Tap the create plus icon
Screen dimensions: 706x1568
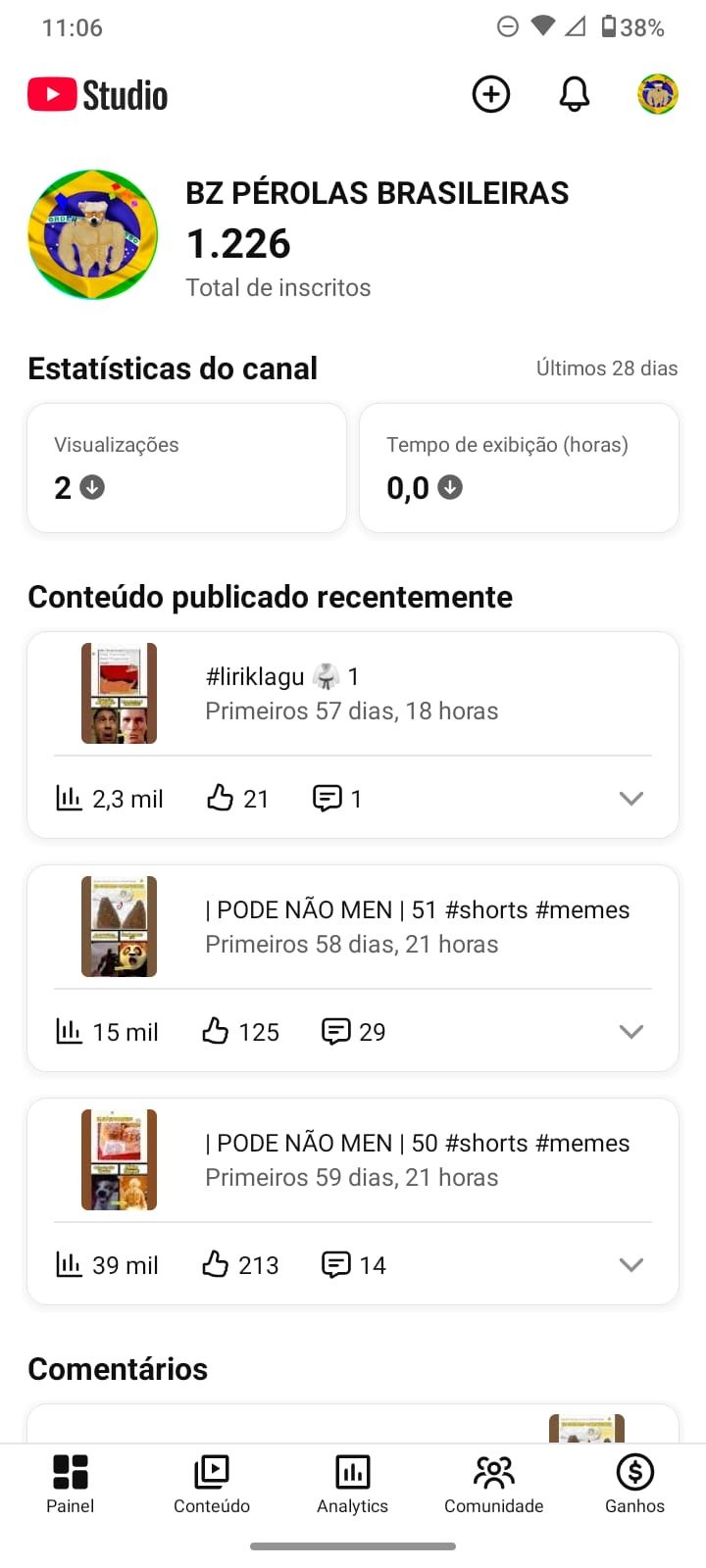(x=491, y=95)
